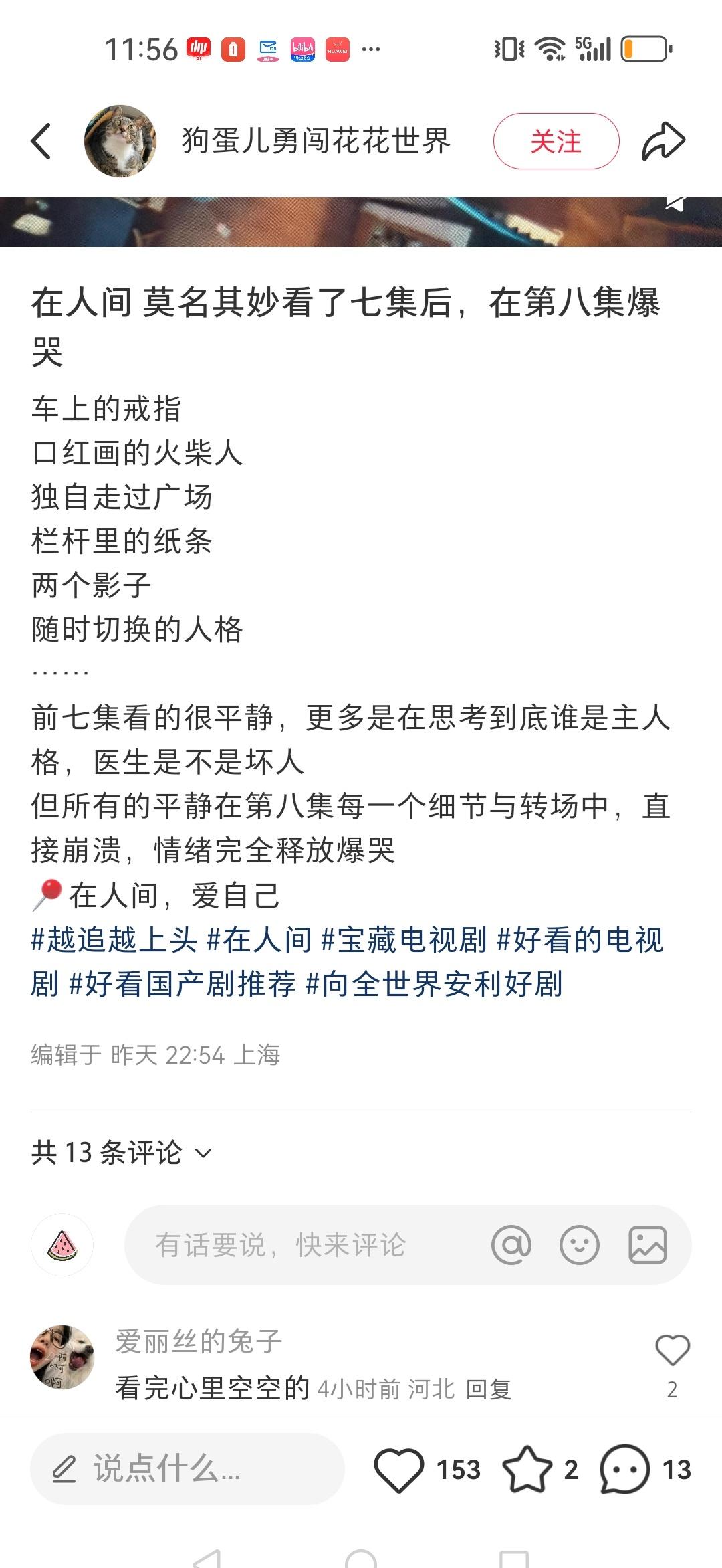Expand the 共13条评论 sort dropdown
Image resolution: width=722 pixels, height=1568 pixels.
coord(122,1153)
